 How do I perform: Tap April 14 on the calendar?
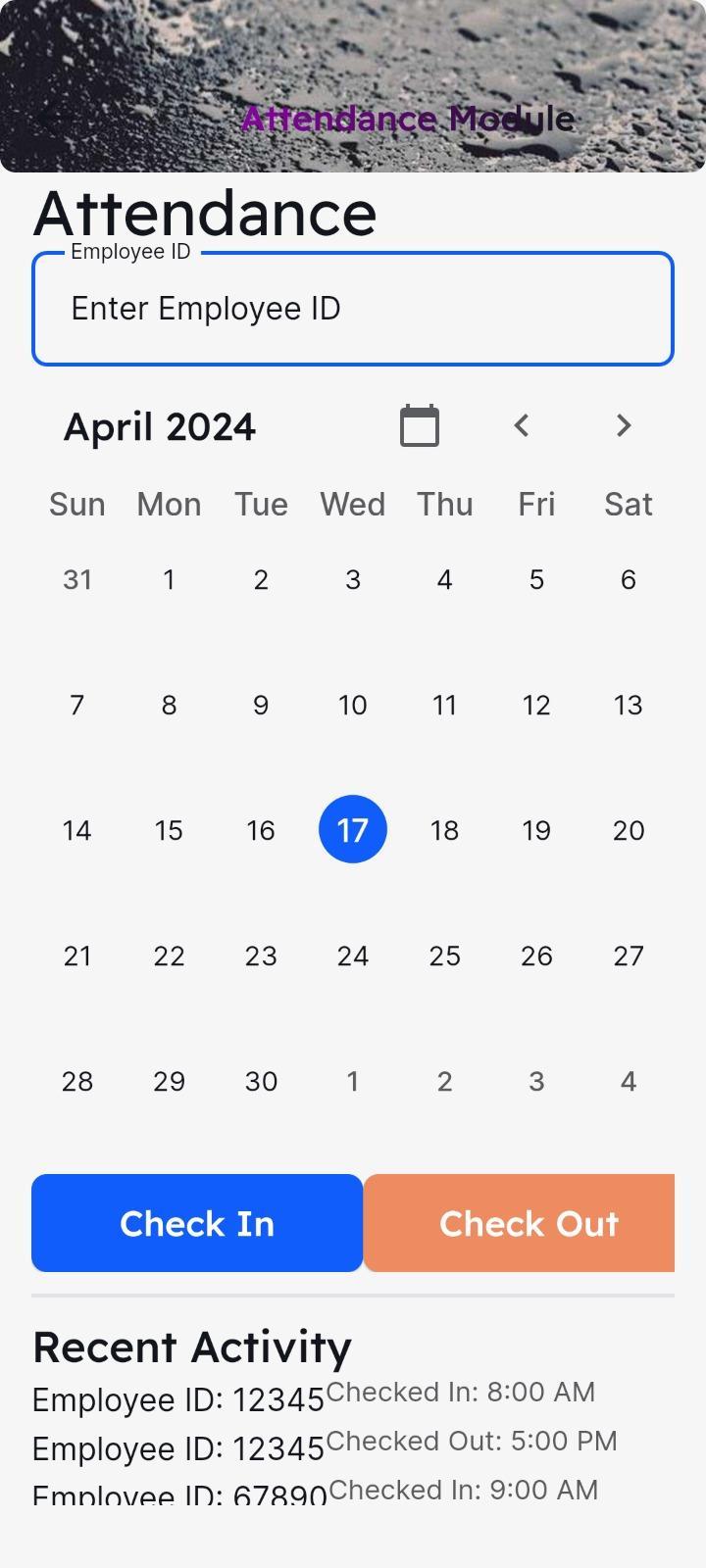pyautogui.click(x=77, y=830)
